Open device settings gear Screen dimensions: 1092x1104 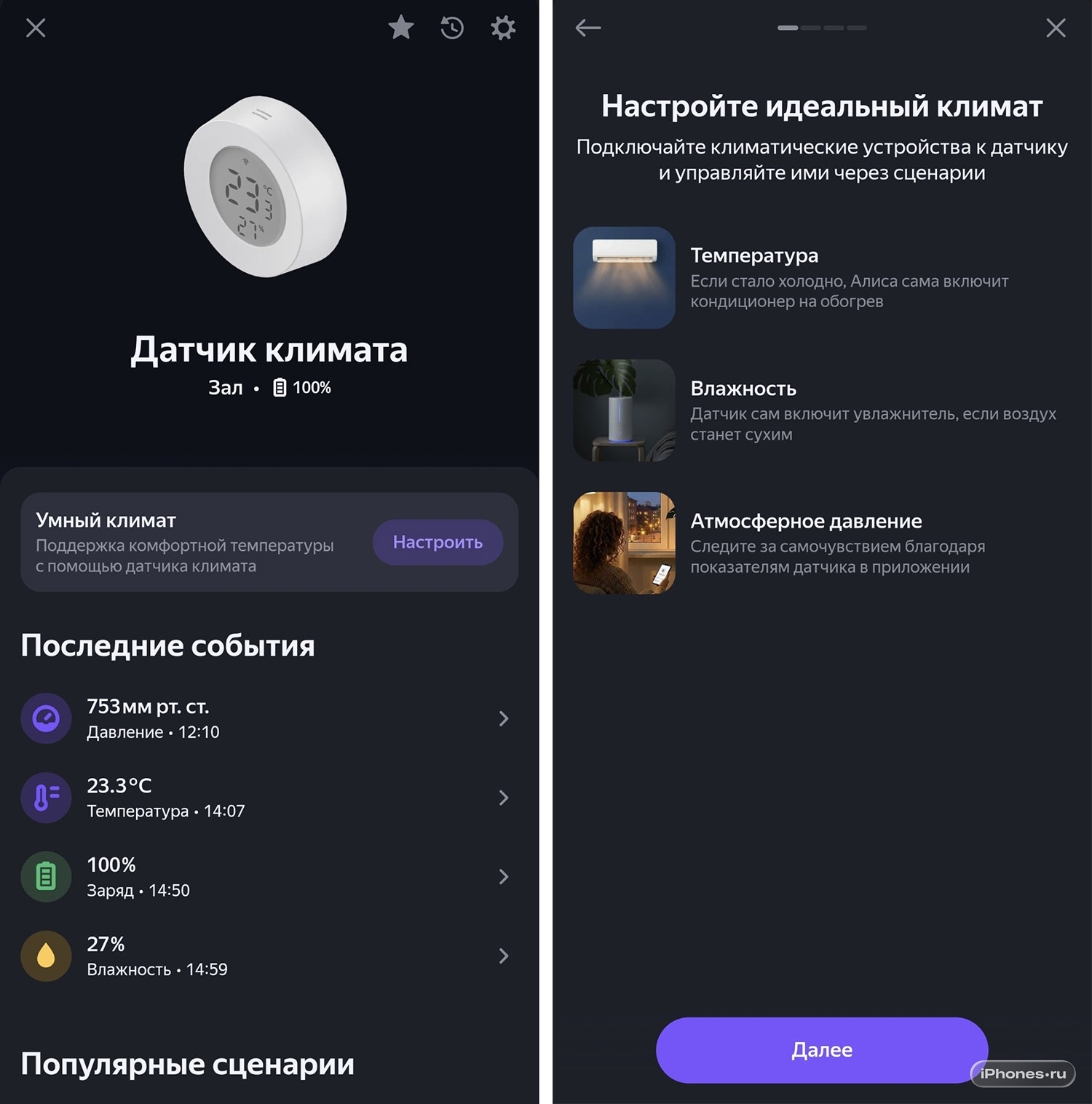pyautogui.click(x=503, y=28)
